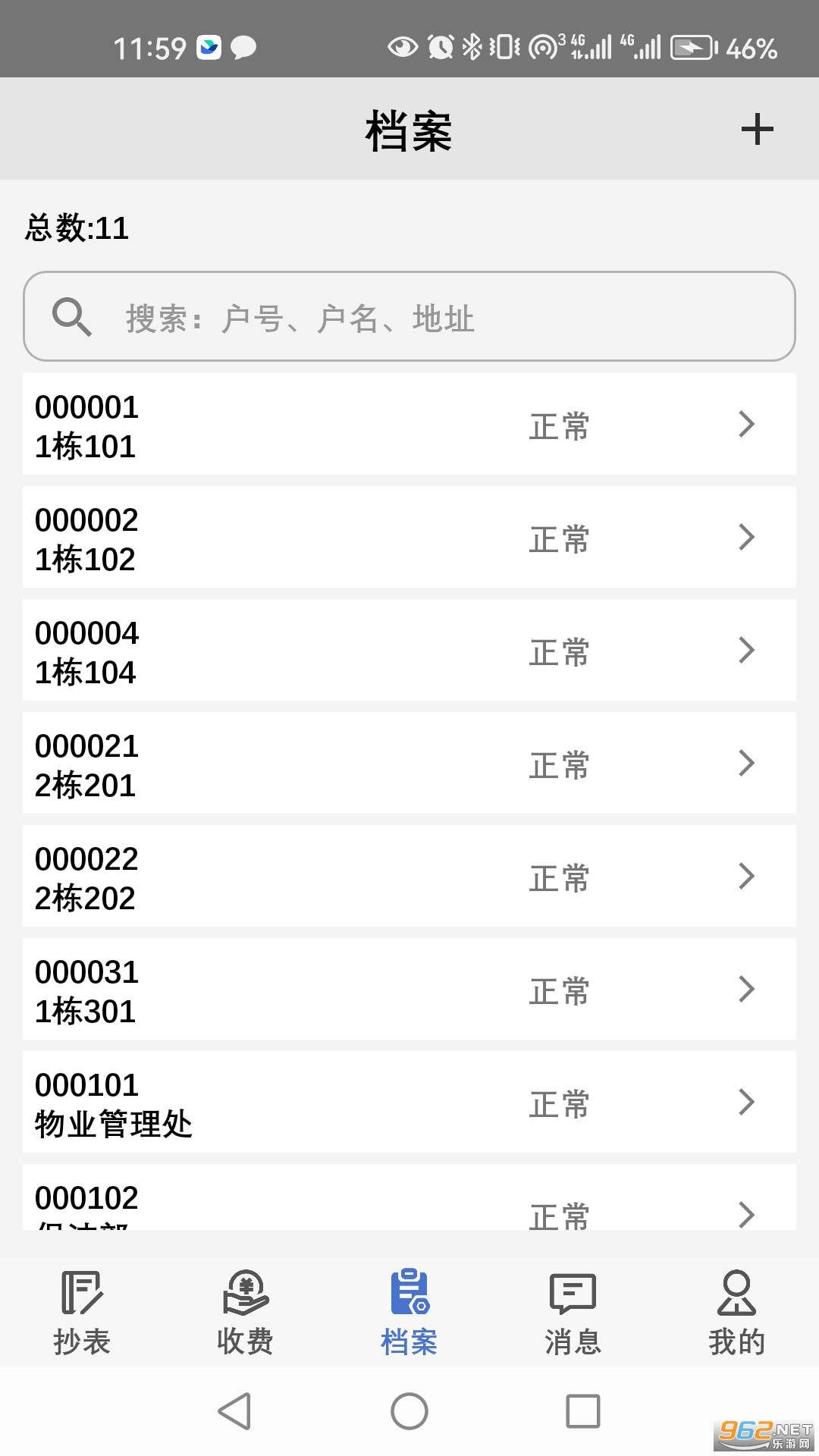Select record 000022 at 2栋202
This screenshot has width=819, height=1456.
(x=409, y=877)
